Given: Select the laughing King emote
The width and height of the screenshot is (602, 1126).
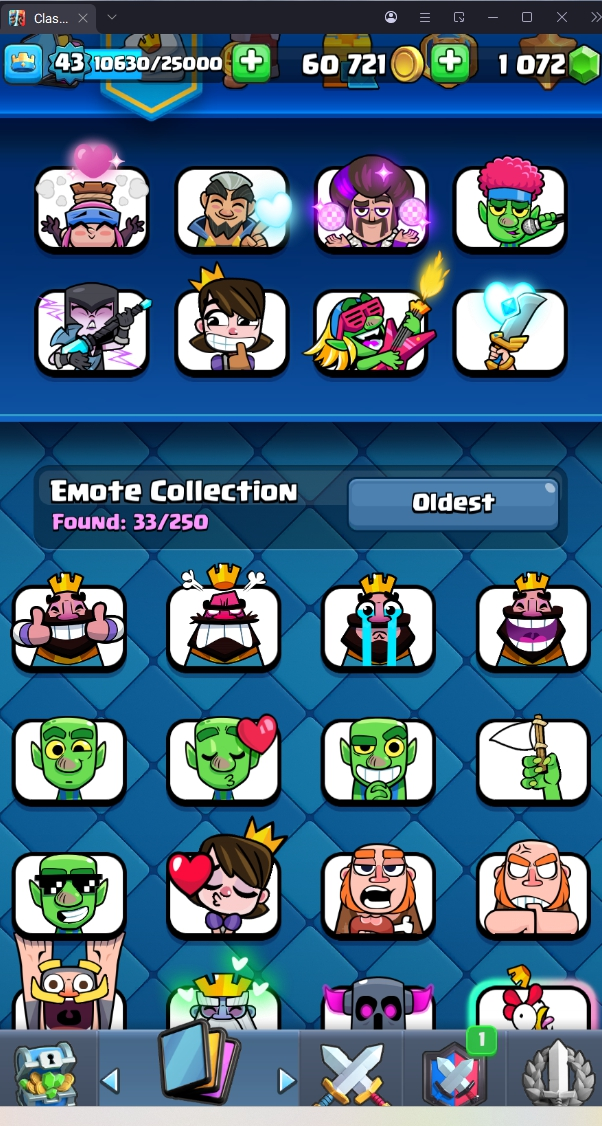Looking at the screenshot, I should point(533,627).
